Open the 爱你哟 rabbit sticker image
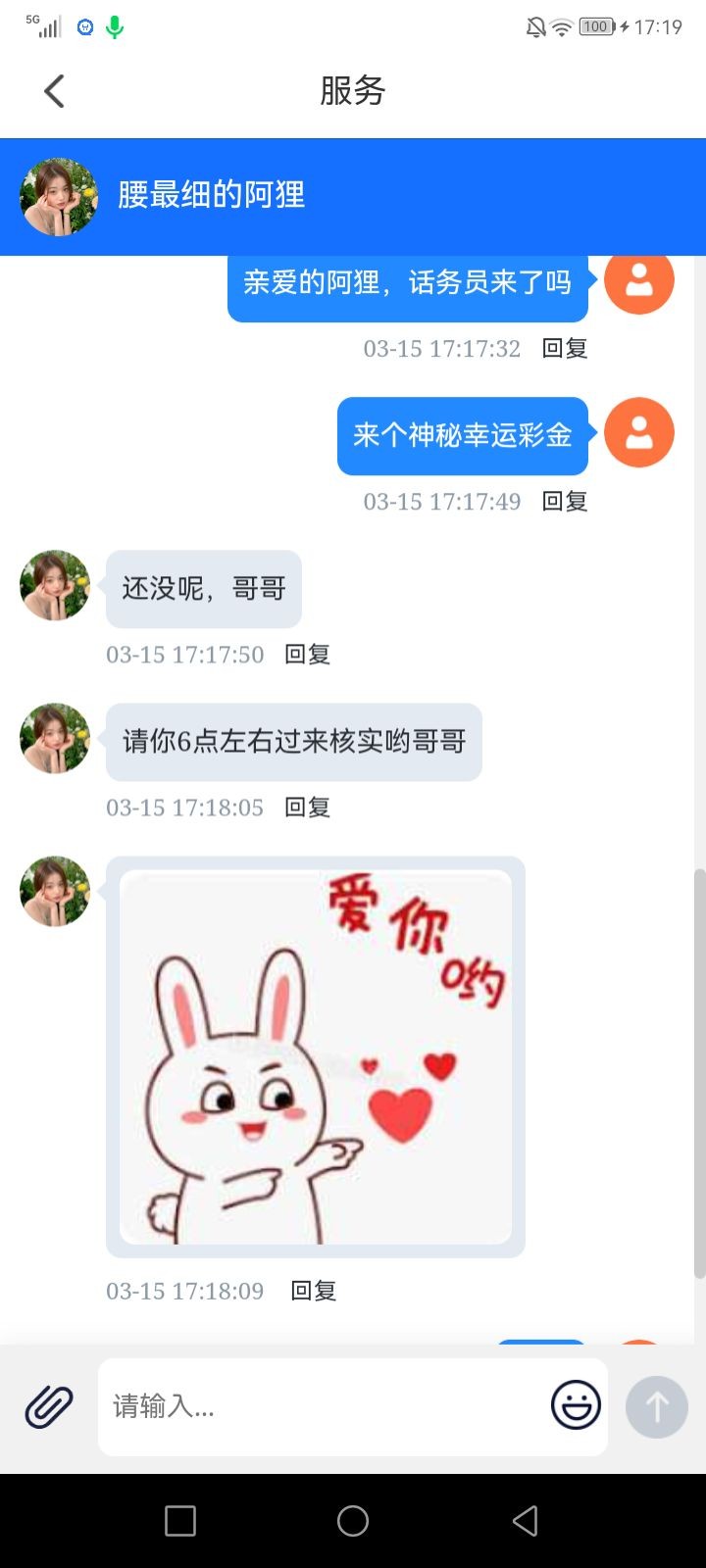The height and width of the screenshot is (1568, 706). click(x=315, y=1056)
